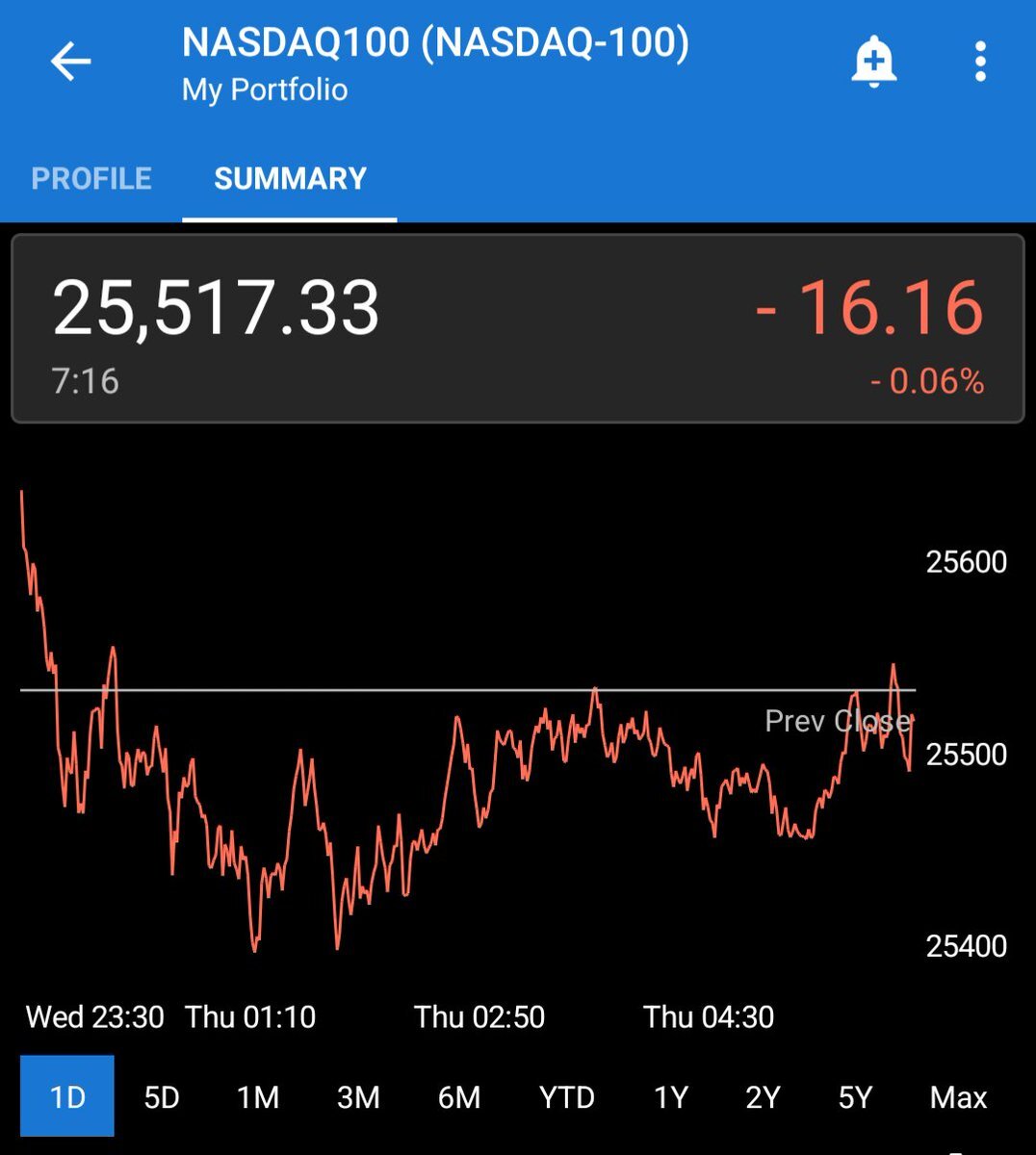The image size is (1036, 1155).
Task: Display the YTD chart range
Action: [567, 1096]
